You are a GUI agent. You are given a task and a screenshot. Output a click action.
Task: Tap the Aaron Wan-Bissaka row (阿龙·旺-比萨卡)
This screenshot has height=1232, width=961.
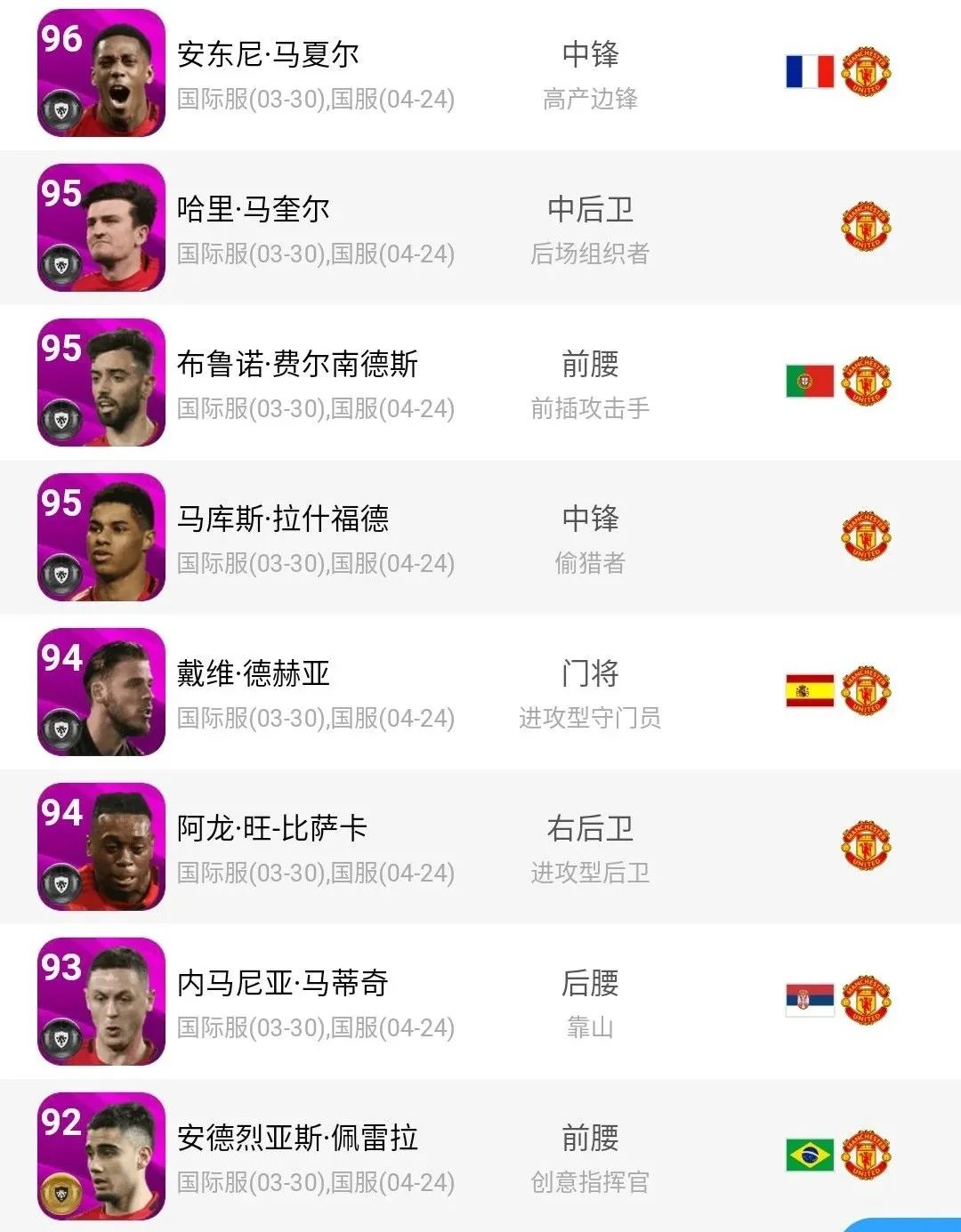[271, 829]
